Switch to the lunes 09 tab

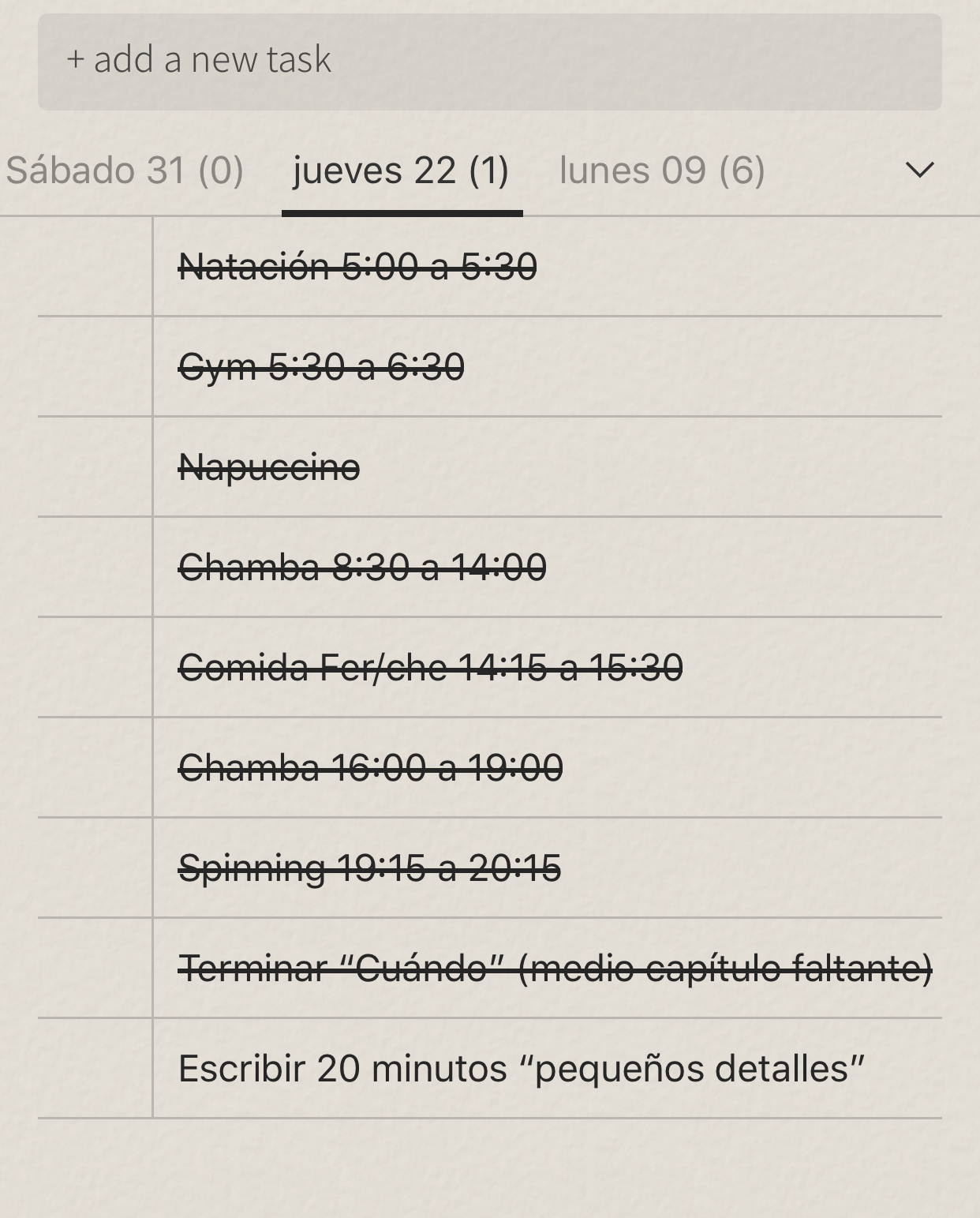pos(662,171)
